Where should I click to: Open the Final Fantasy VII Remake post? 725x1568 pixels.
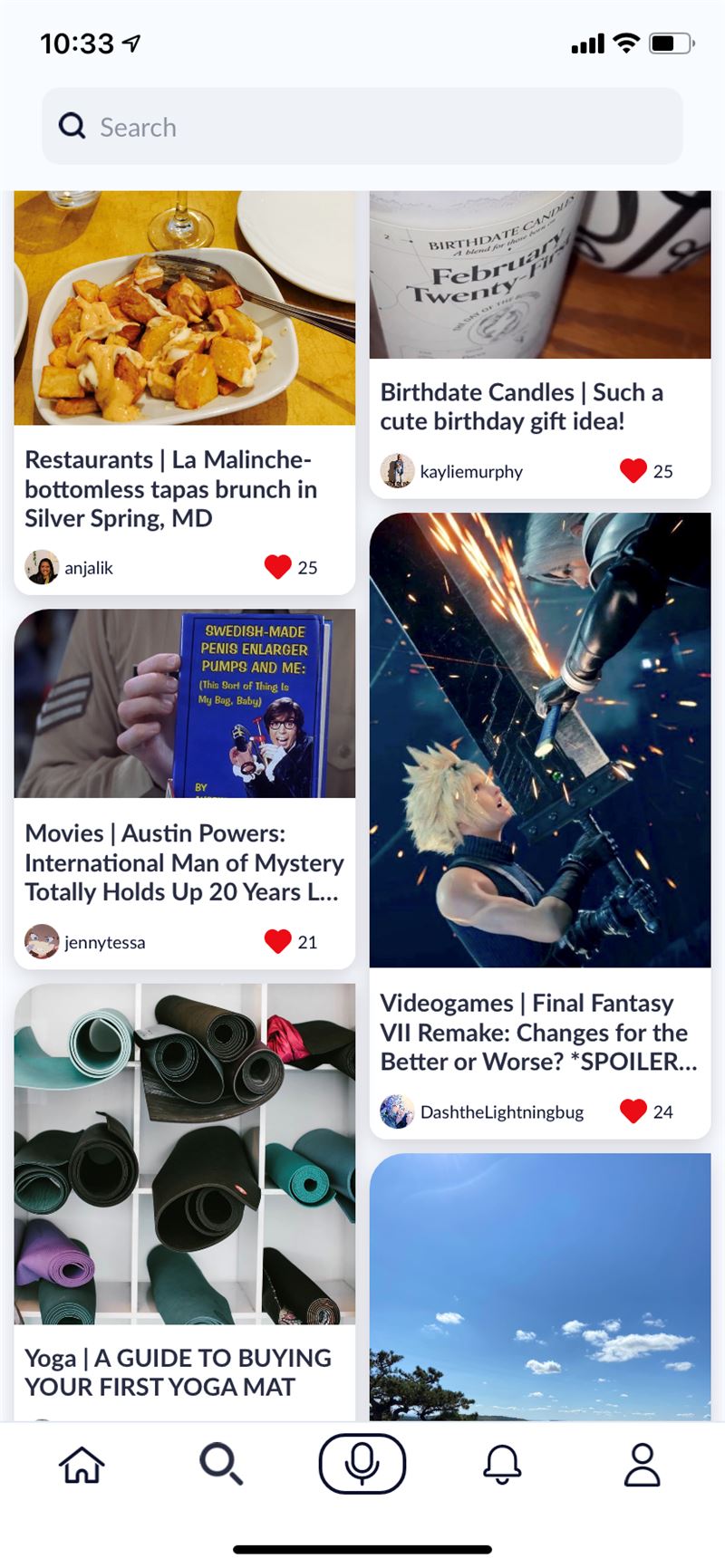tap(540, 825)
